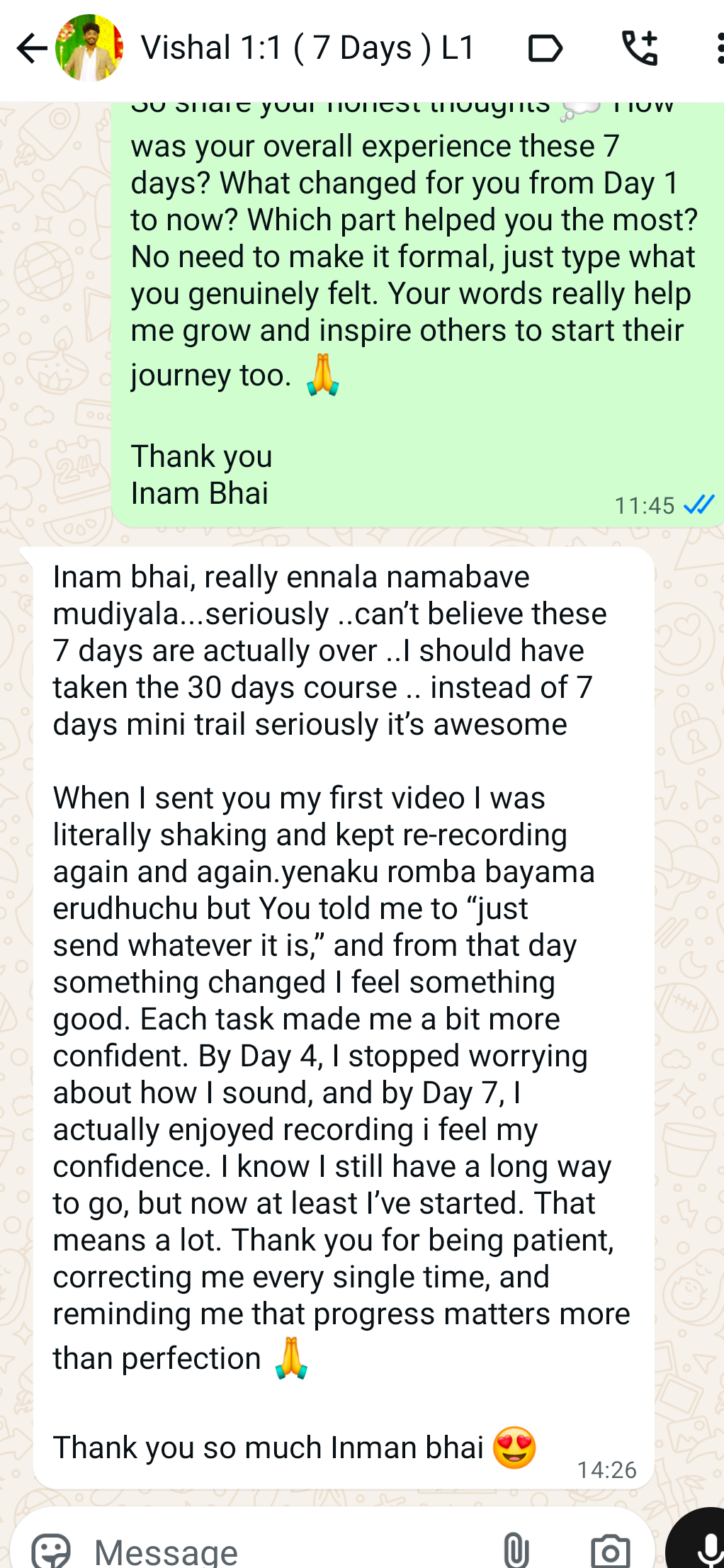Tap the 11:45 timestamp on green message

coord(643,505)
